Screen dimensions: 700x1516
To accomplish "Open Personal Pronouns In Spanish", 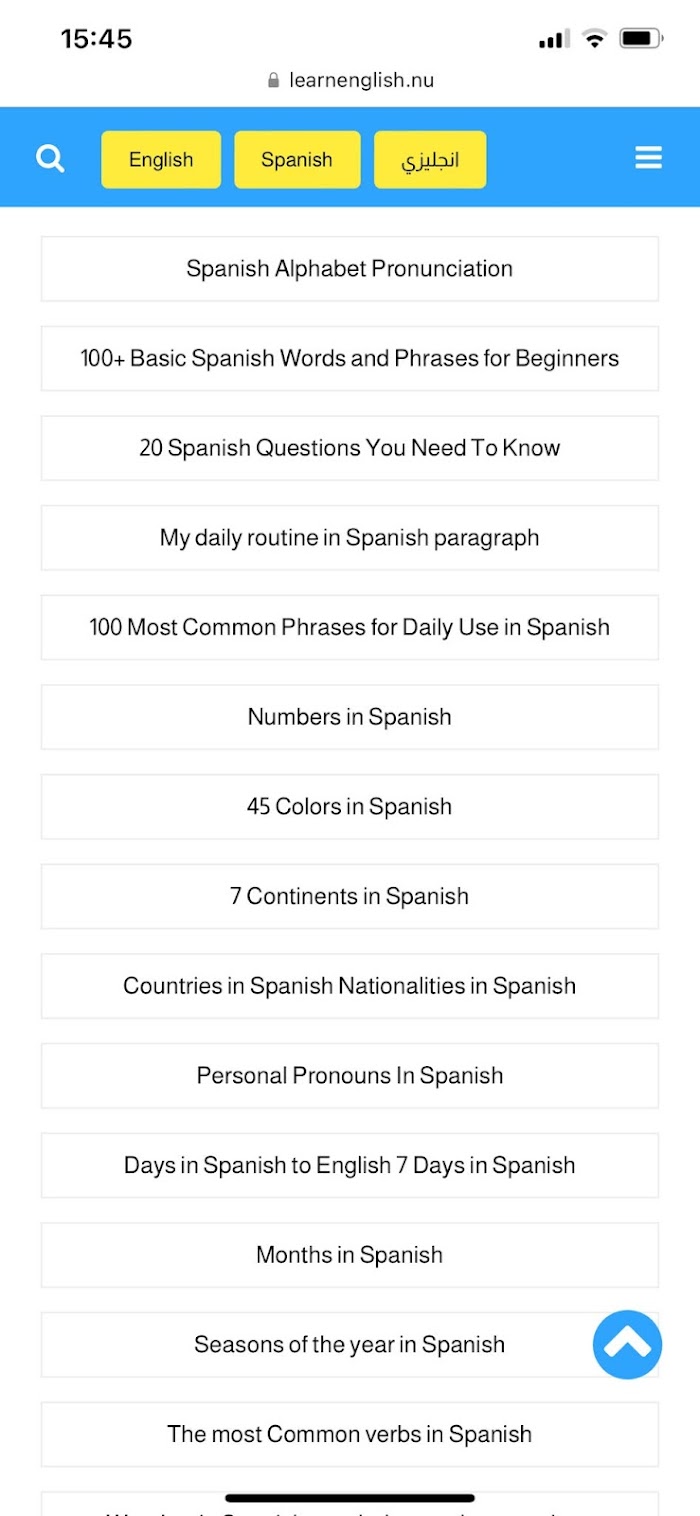I will 350,1076.
